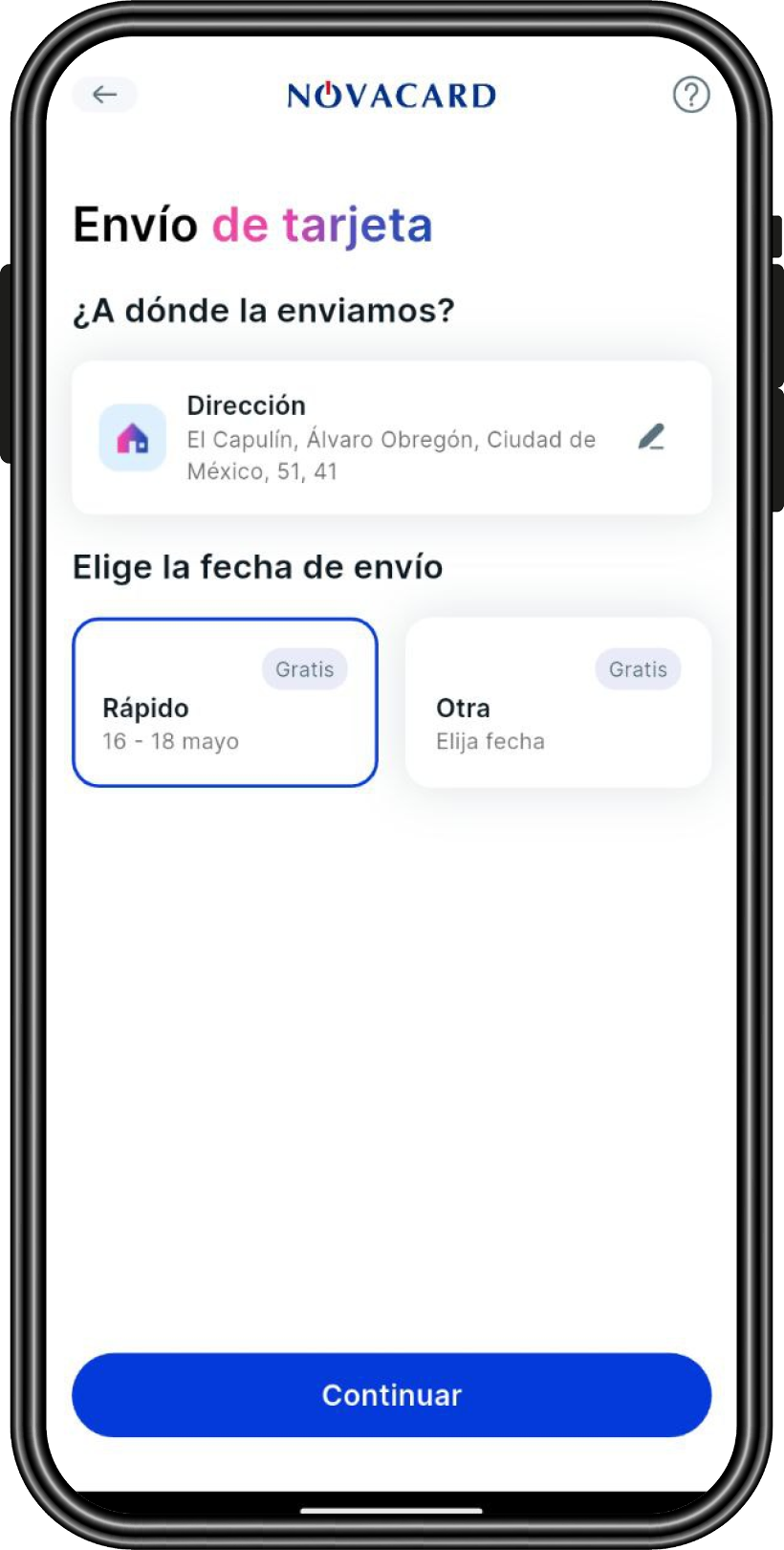Tap the Elige la fecha de envío heading

point(258,566)
